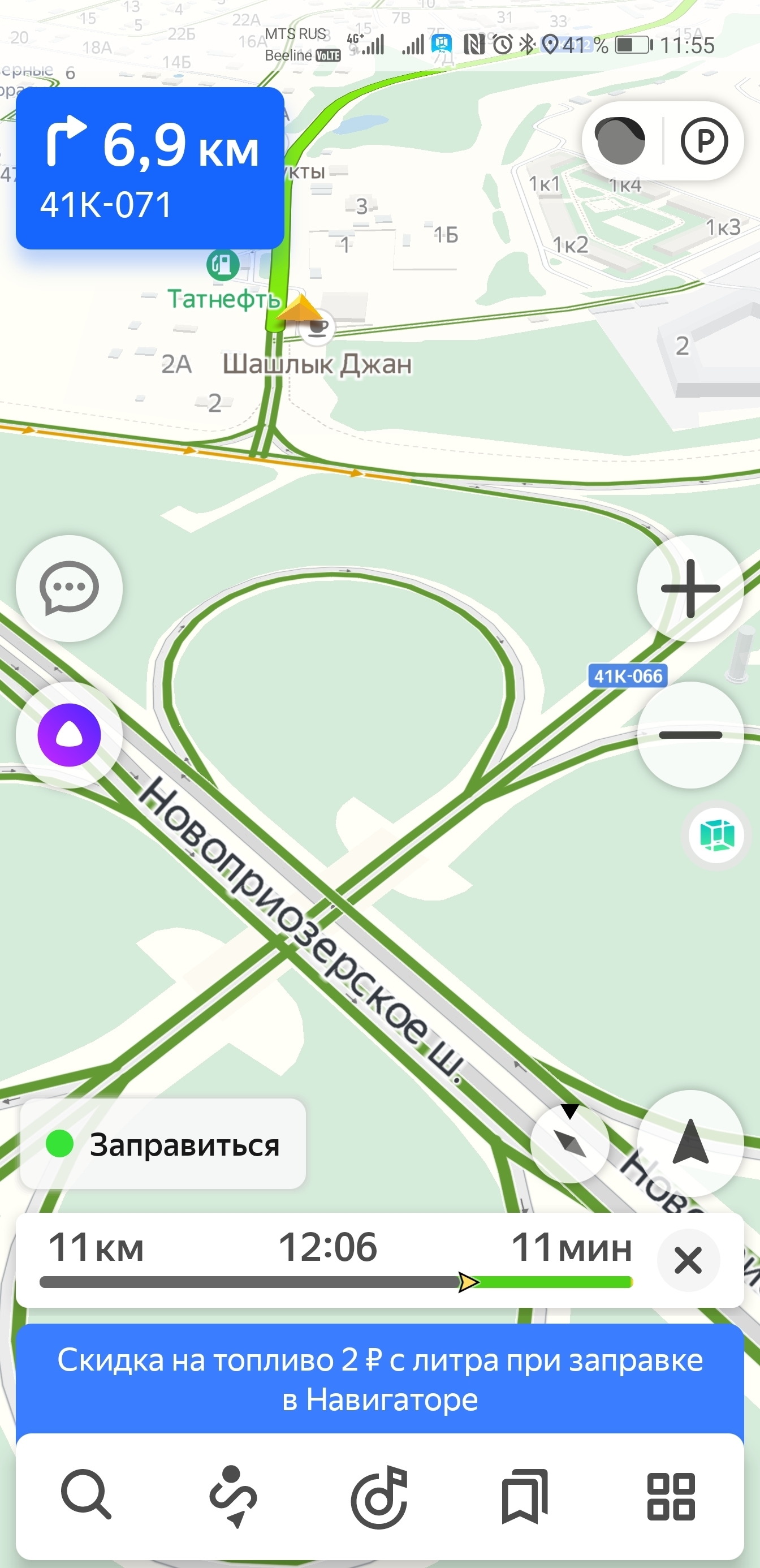Open the road events chat bubble
The width and height of the screenshot is (760, 1568).
[70, 588]
